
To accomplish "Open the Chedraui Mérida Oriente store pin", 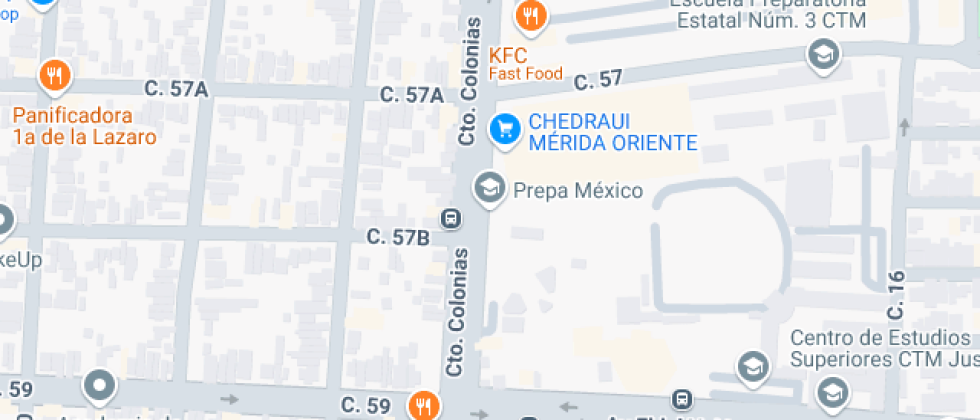I will [x=505, y=128].
